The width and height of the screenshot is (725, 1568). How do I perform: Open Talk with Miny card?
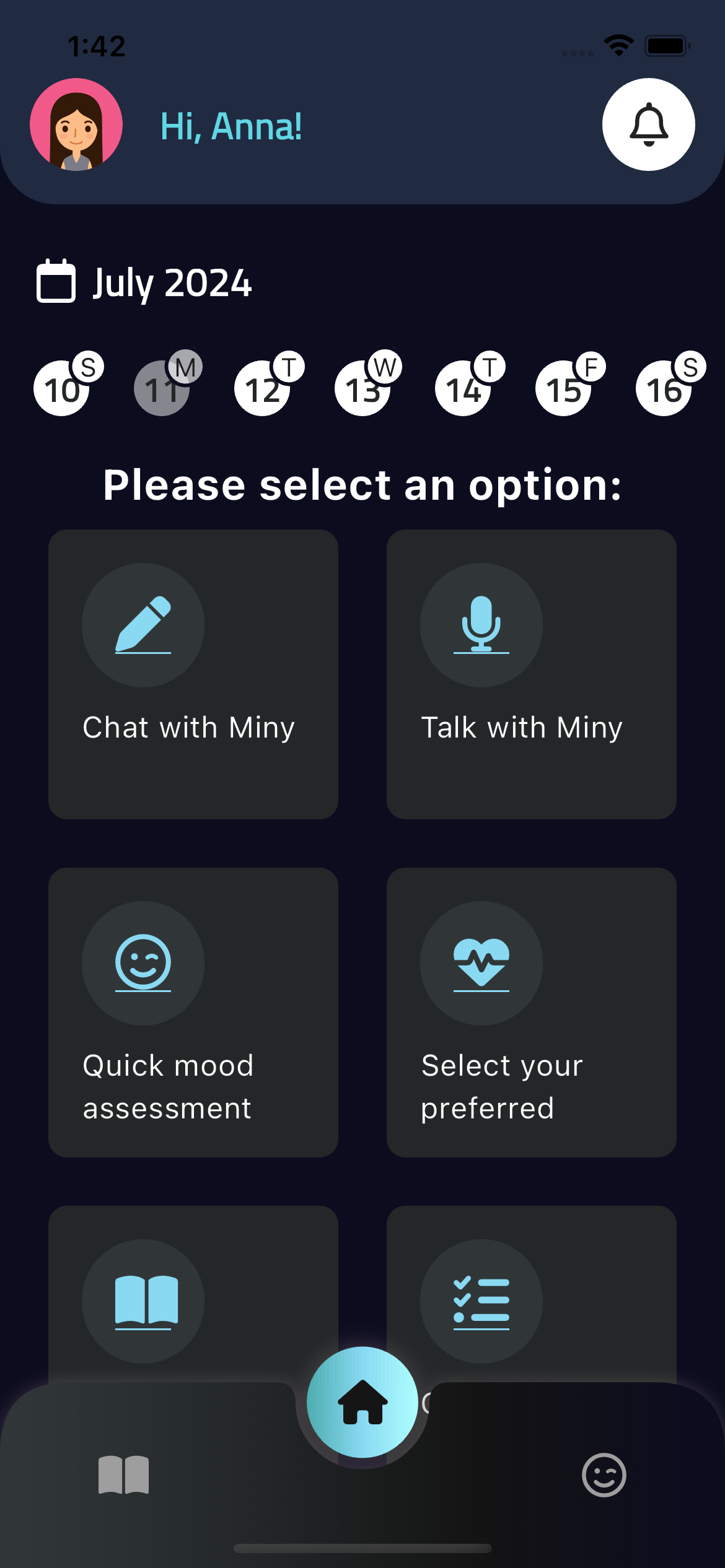[532, 674]
